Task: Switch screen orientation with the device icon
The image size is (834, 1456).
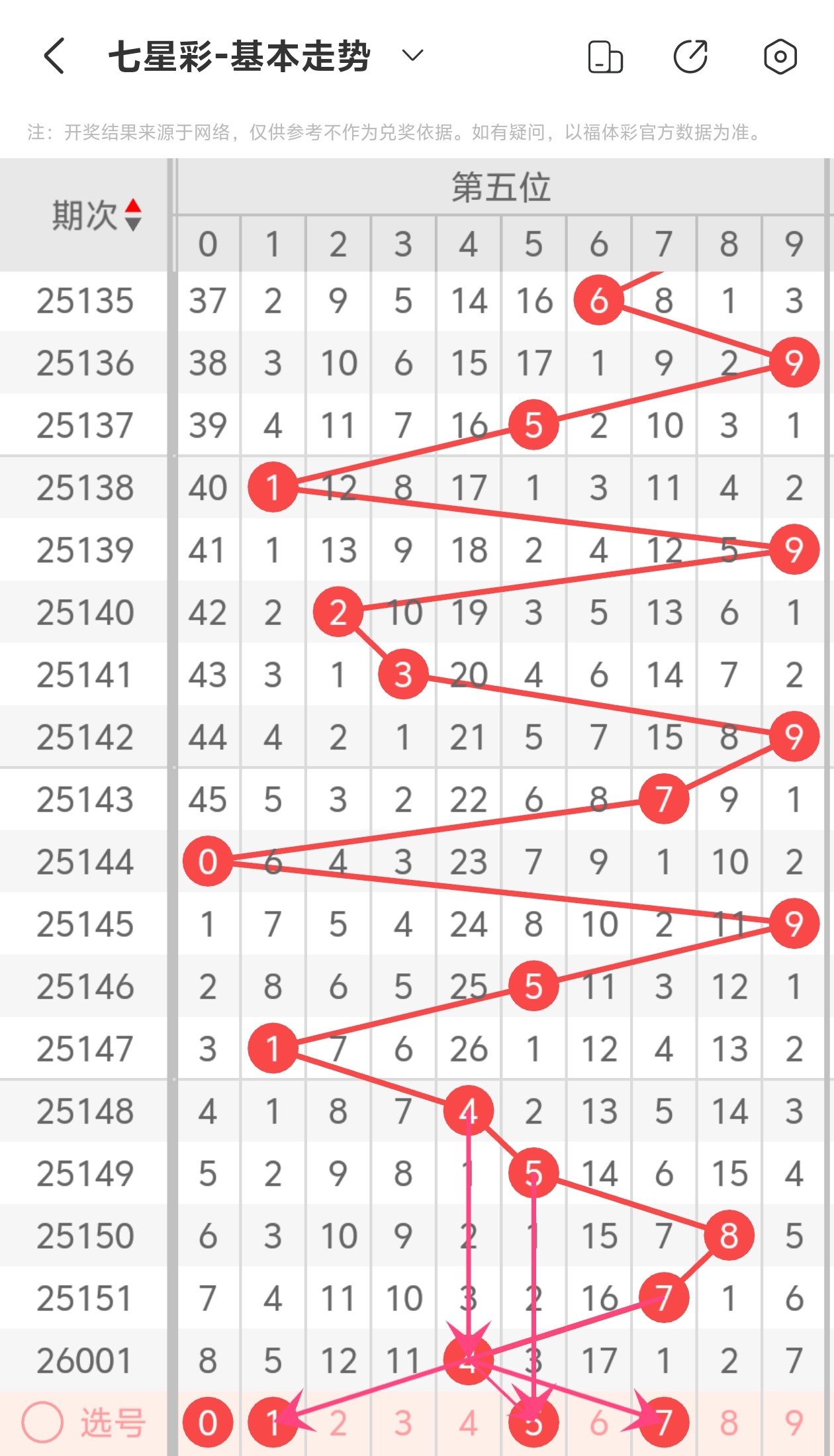Action: [605, 57]
